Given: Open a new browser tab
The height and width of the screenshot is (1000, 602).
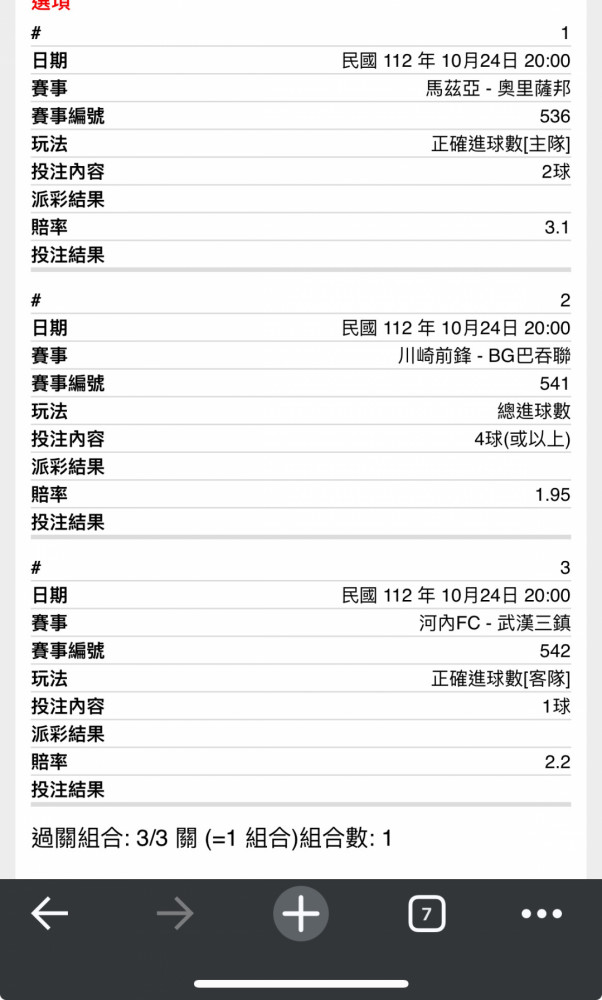Looking at the screenshot, I should [301, 913].
